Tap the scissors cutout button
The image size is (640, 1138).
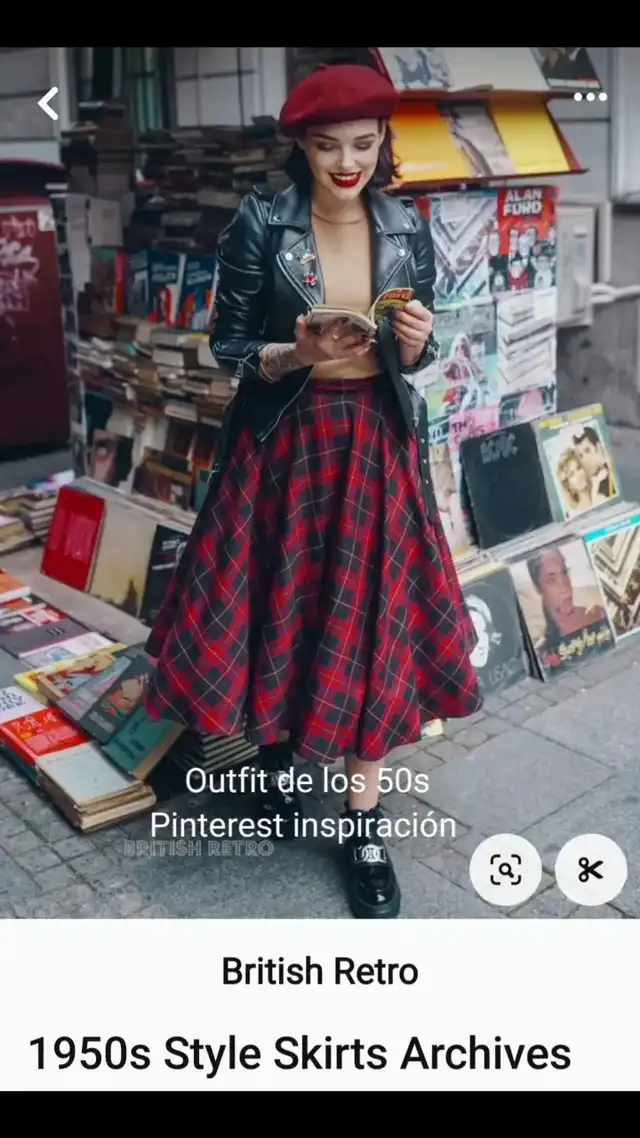click(x=591, y=870)
